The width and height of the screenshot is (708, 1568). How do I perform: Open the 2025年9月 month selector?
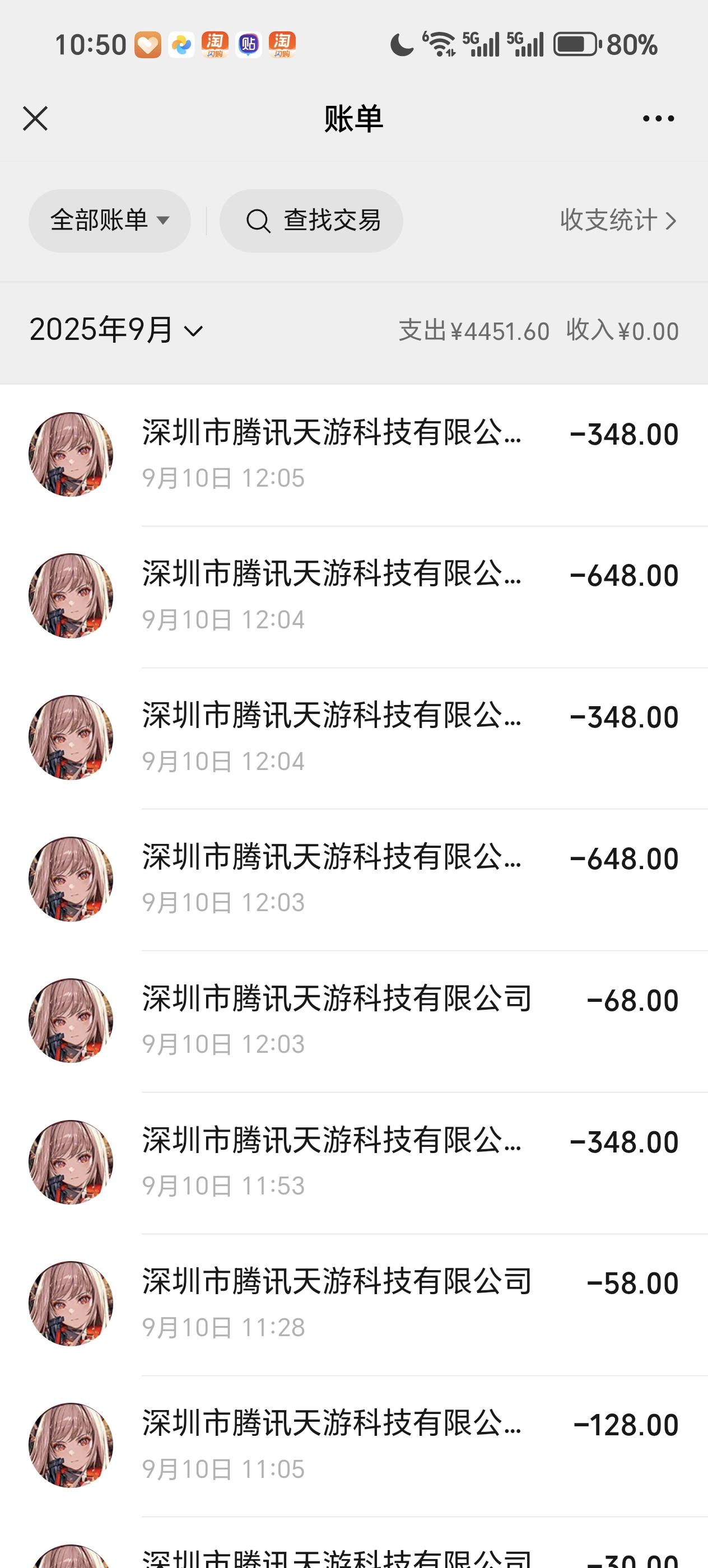point(116,330)
